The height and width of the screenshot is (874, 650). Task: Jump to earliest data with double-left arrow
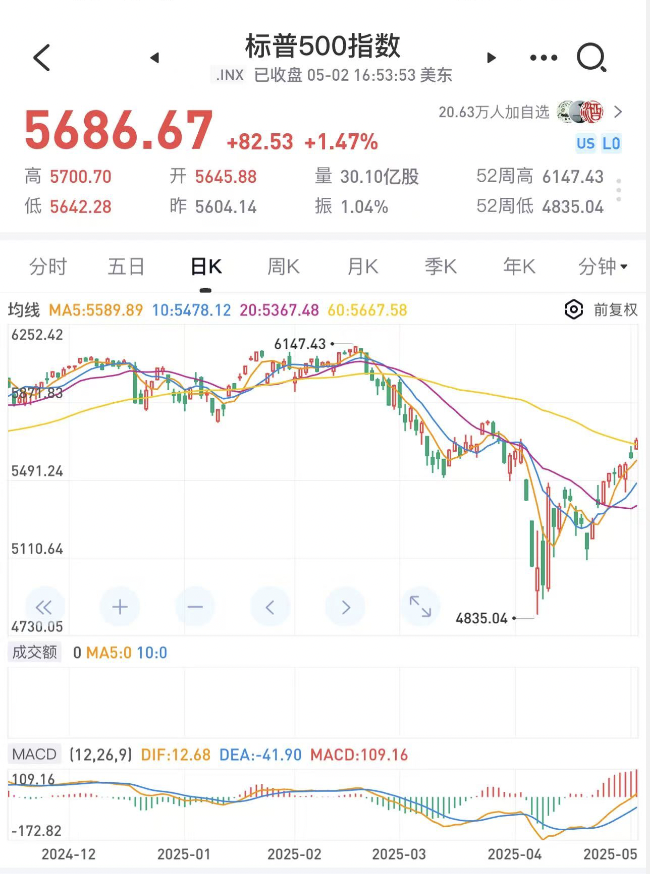(44, 606)
